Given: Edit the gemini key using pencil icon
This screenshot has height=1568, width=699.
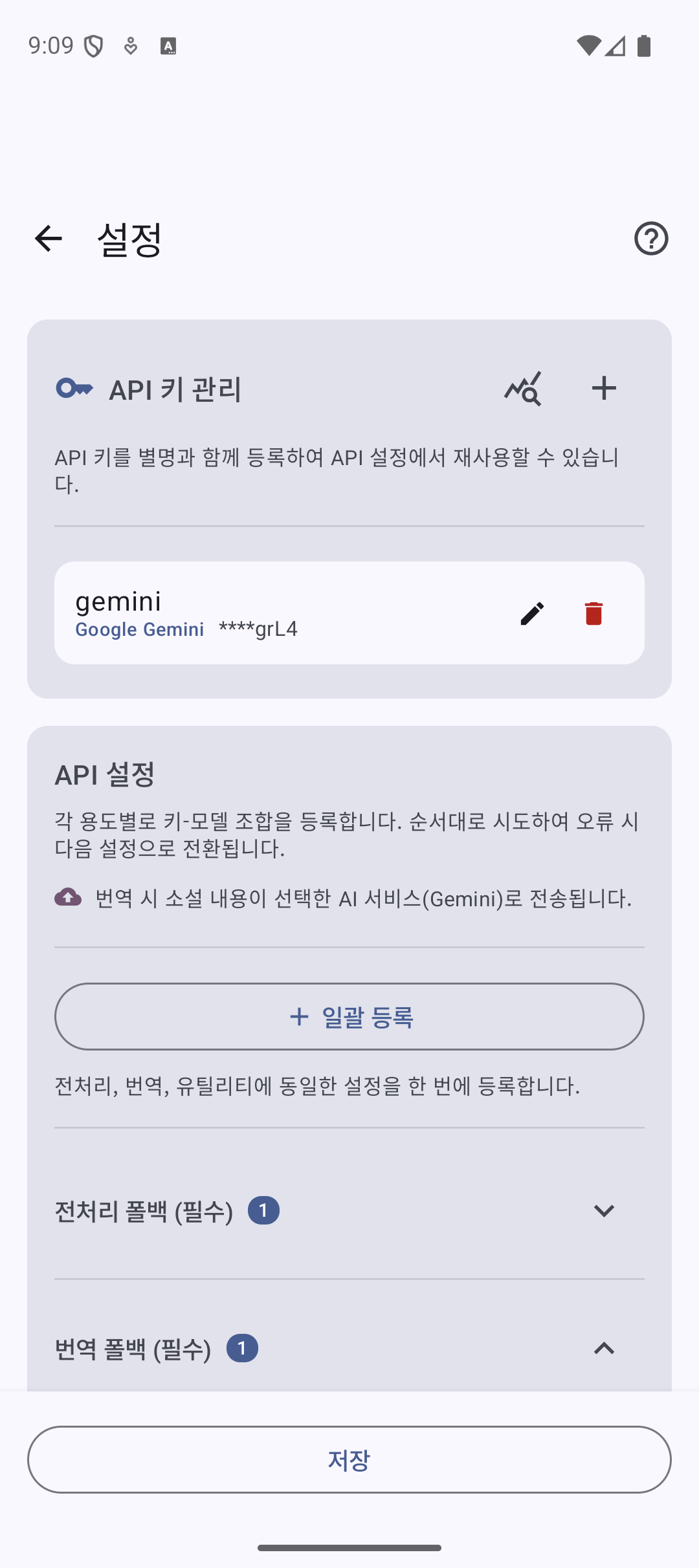Looking at the screenshot, I should (532, 613).
